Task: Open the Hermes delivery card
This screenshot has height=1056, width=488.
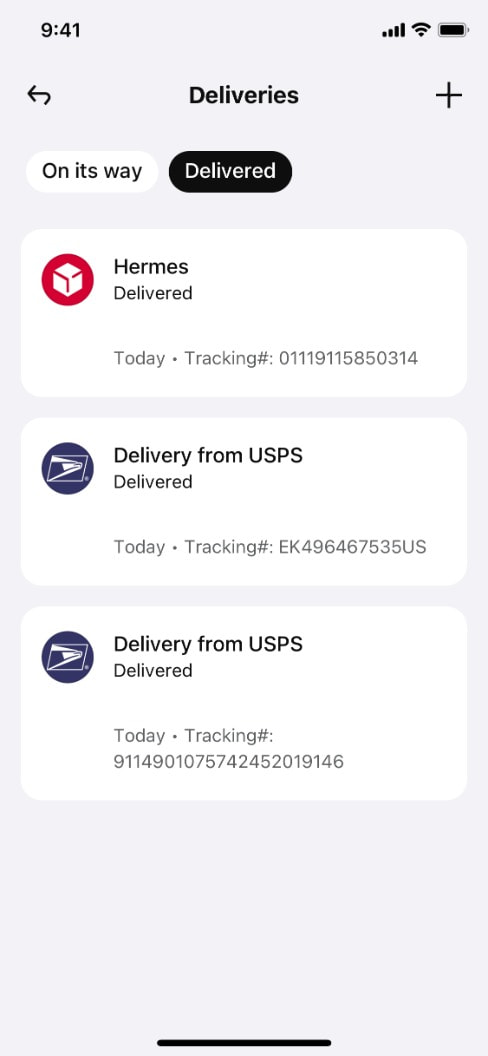Action: coord(244,313)
